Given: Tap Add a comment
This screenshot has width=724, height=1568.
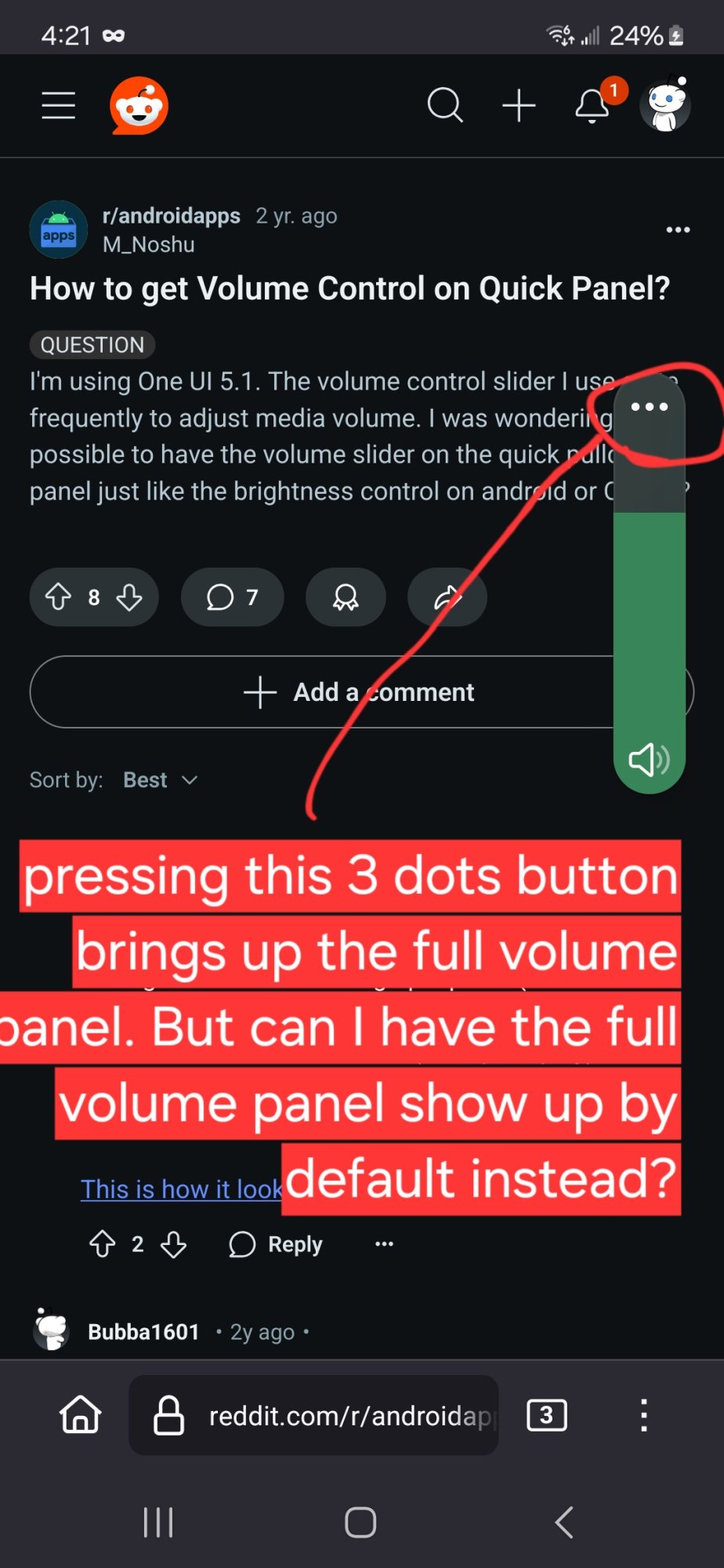Looking at the screenshot, I should 360,692.
